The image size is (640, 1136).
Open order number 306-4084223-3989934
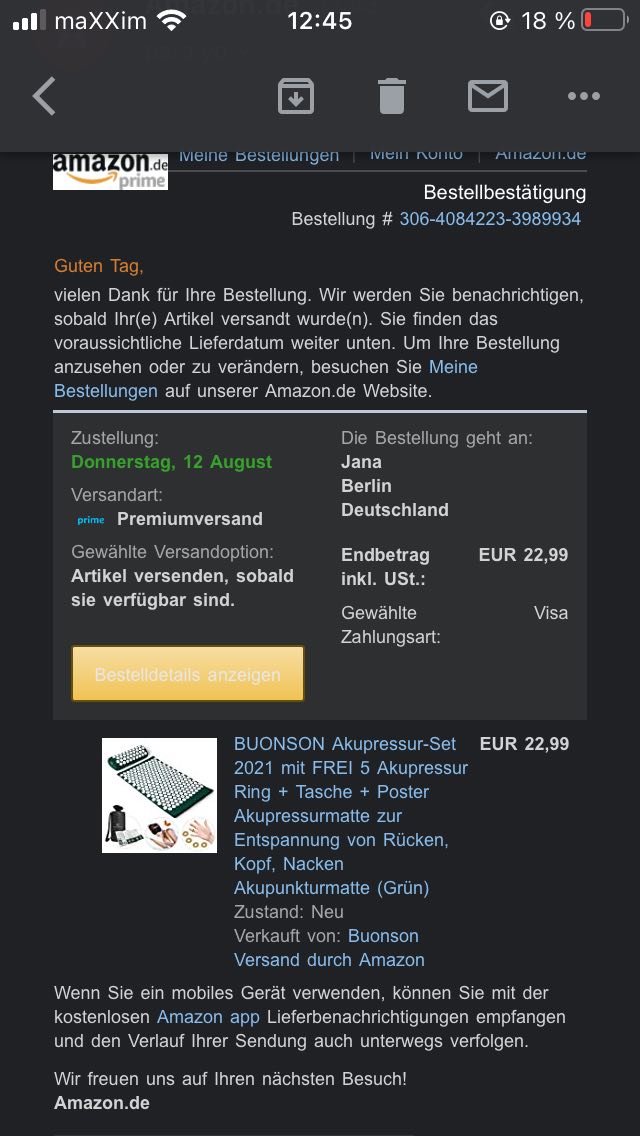[x=490, y=218]
